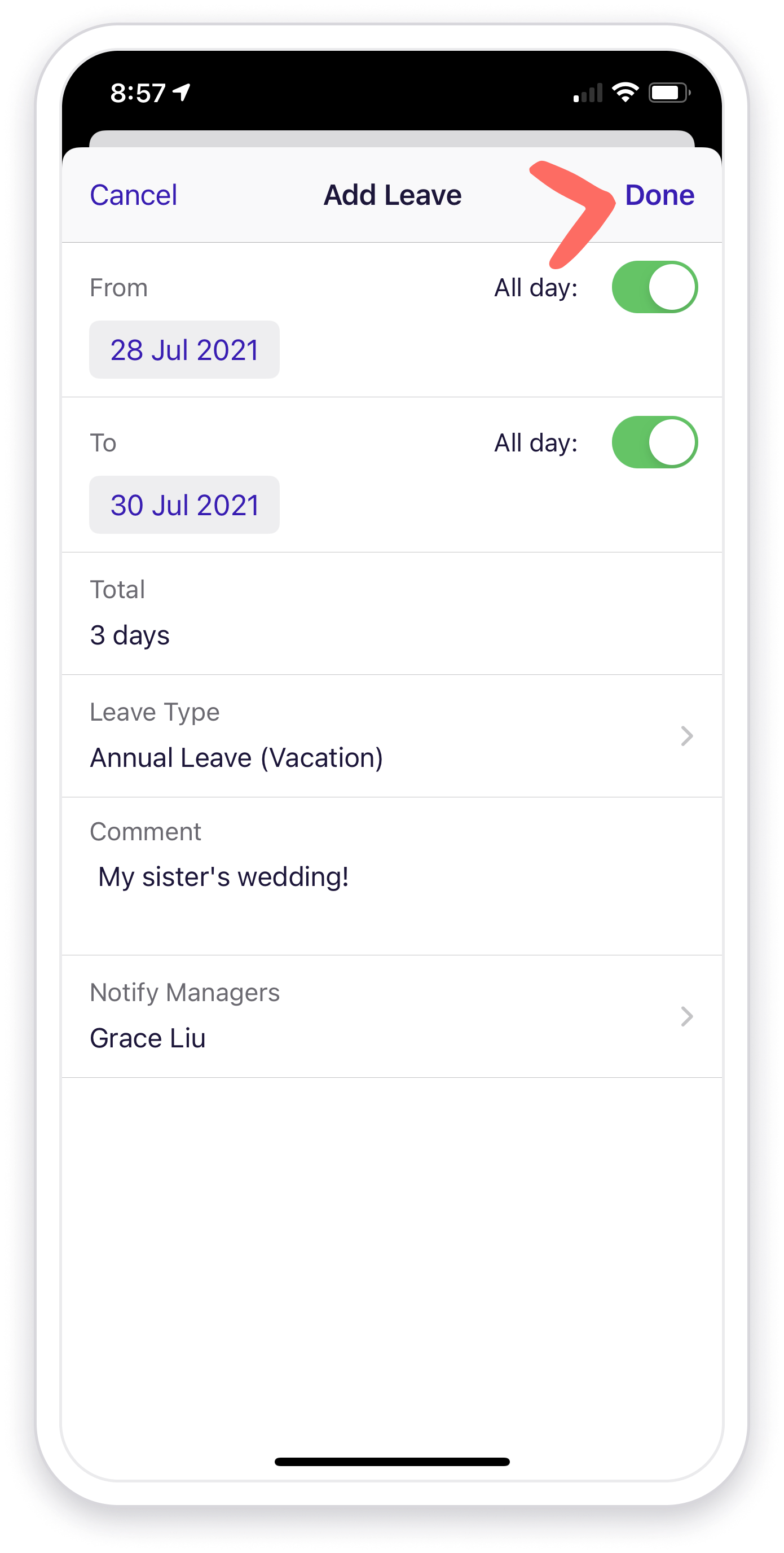Open Notify Managers row with Grace Liu
Image resolution: width=784 pixels, height=1553 pixels.
click(391, 1016)
